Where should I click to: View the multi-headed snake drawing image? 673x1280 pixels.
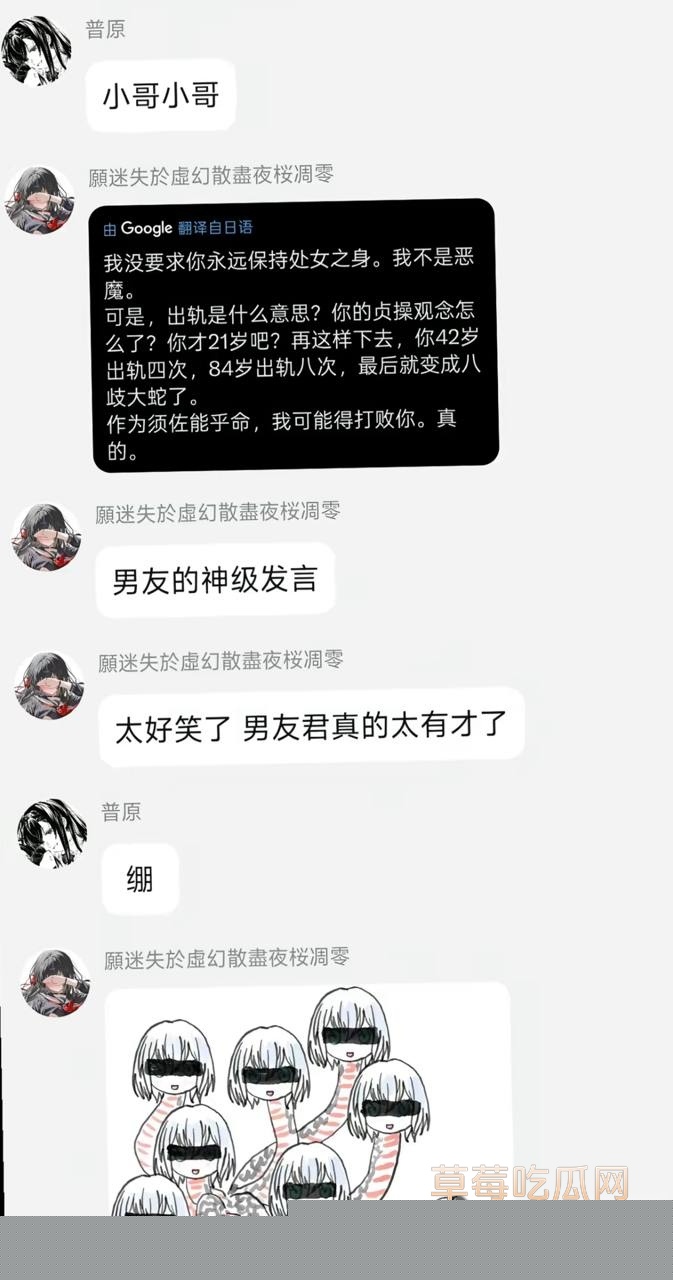point(306,1098)
